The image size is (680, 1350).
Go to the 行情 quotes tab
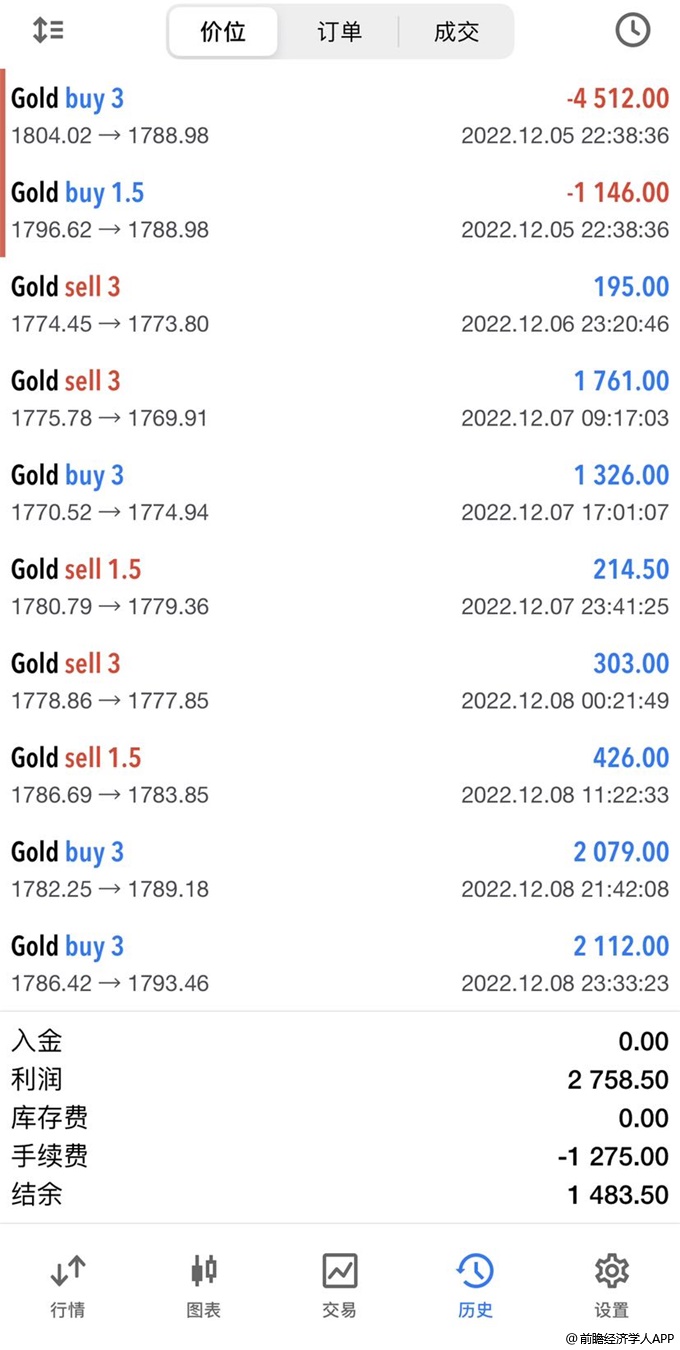pyautogui.click(x=68, y=1287)
